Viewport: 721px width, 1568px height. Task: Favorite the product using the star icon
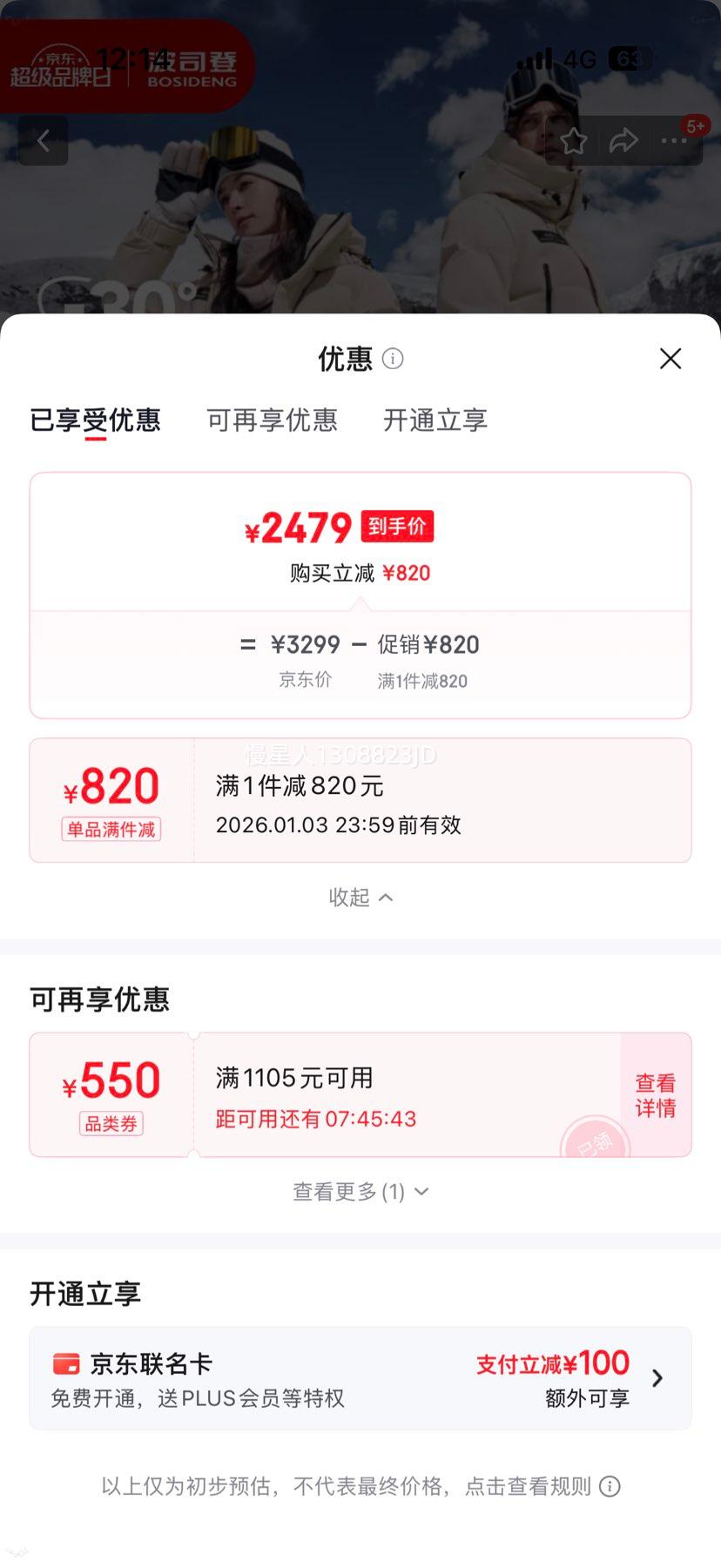[x=574, y=141]
